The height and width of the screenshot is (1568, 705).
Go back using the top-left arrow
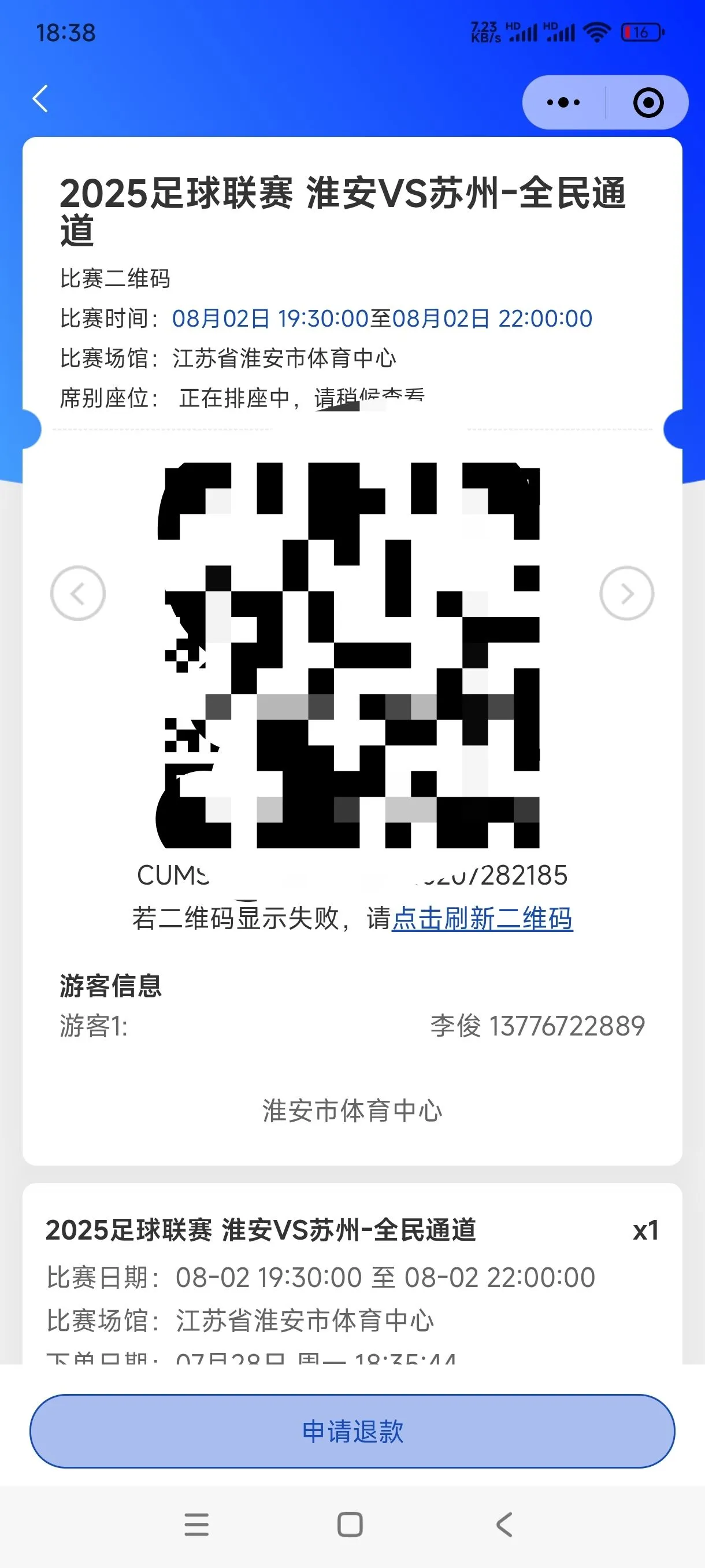pyautogui.click(x=40, y=99)
